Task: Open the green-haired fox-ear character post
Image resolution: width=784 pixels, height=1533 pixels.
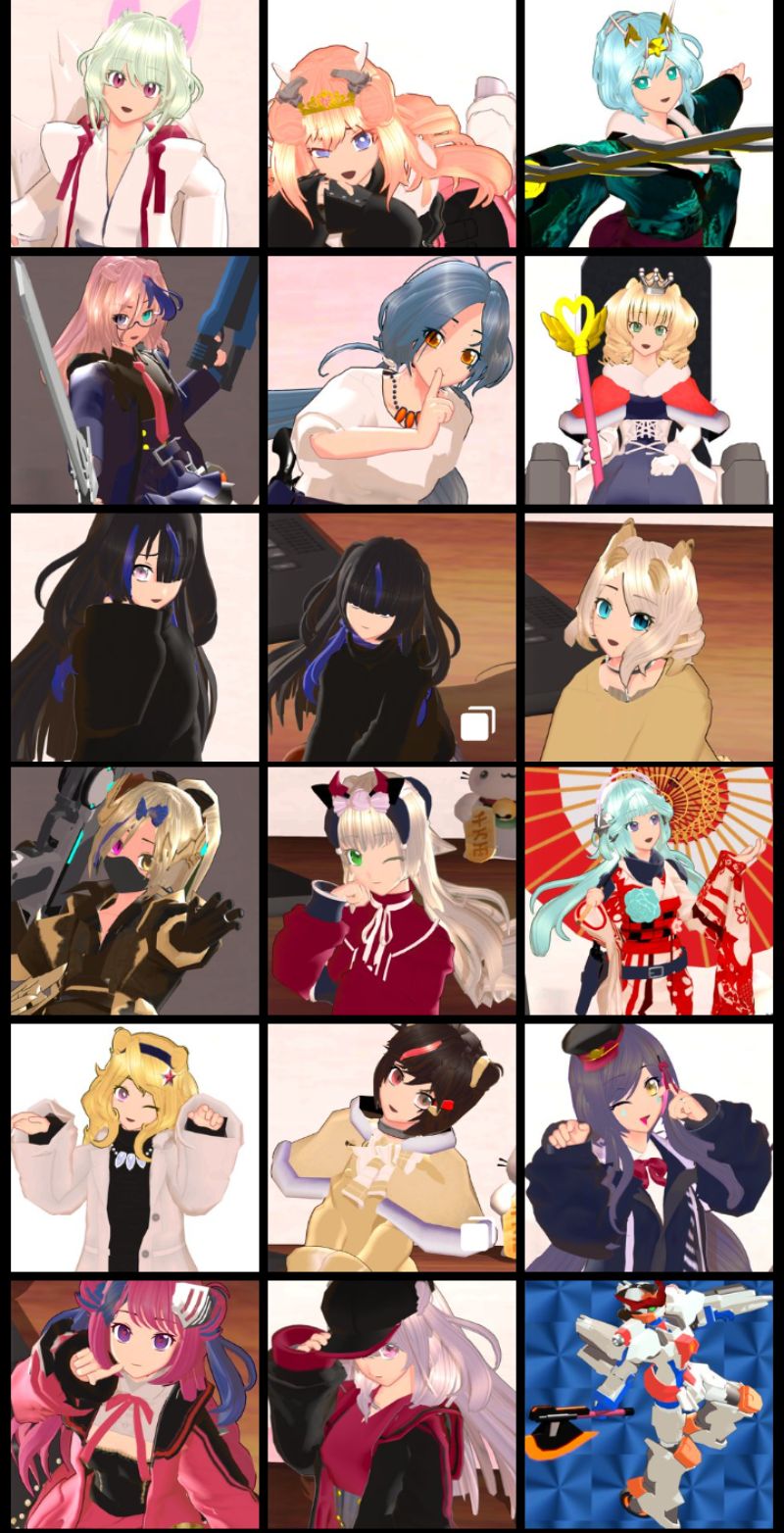Action: coord(135,124)
